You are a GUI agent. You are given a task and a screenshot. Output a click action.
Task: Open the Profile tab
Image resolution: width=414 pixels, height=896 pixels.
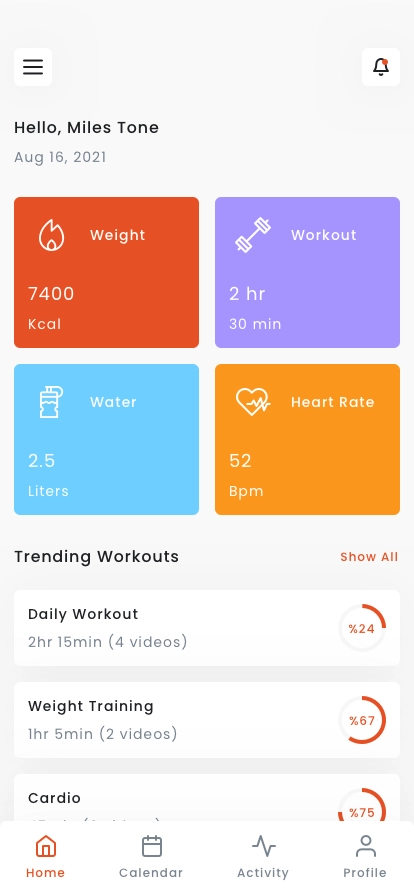[365, 857]
